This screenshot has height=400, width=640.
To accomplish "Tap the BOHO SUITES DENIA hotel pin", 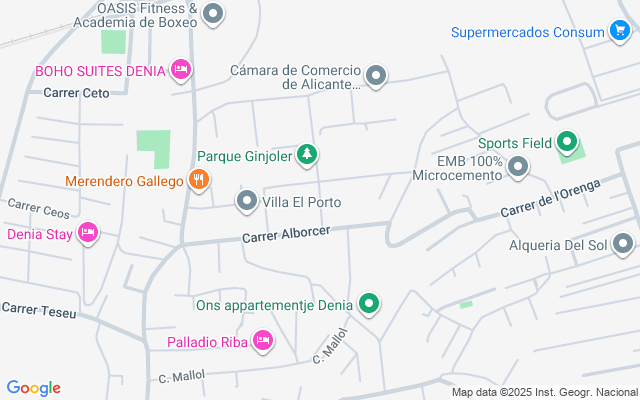I will click(180, 70).
